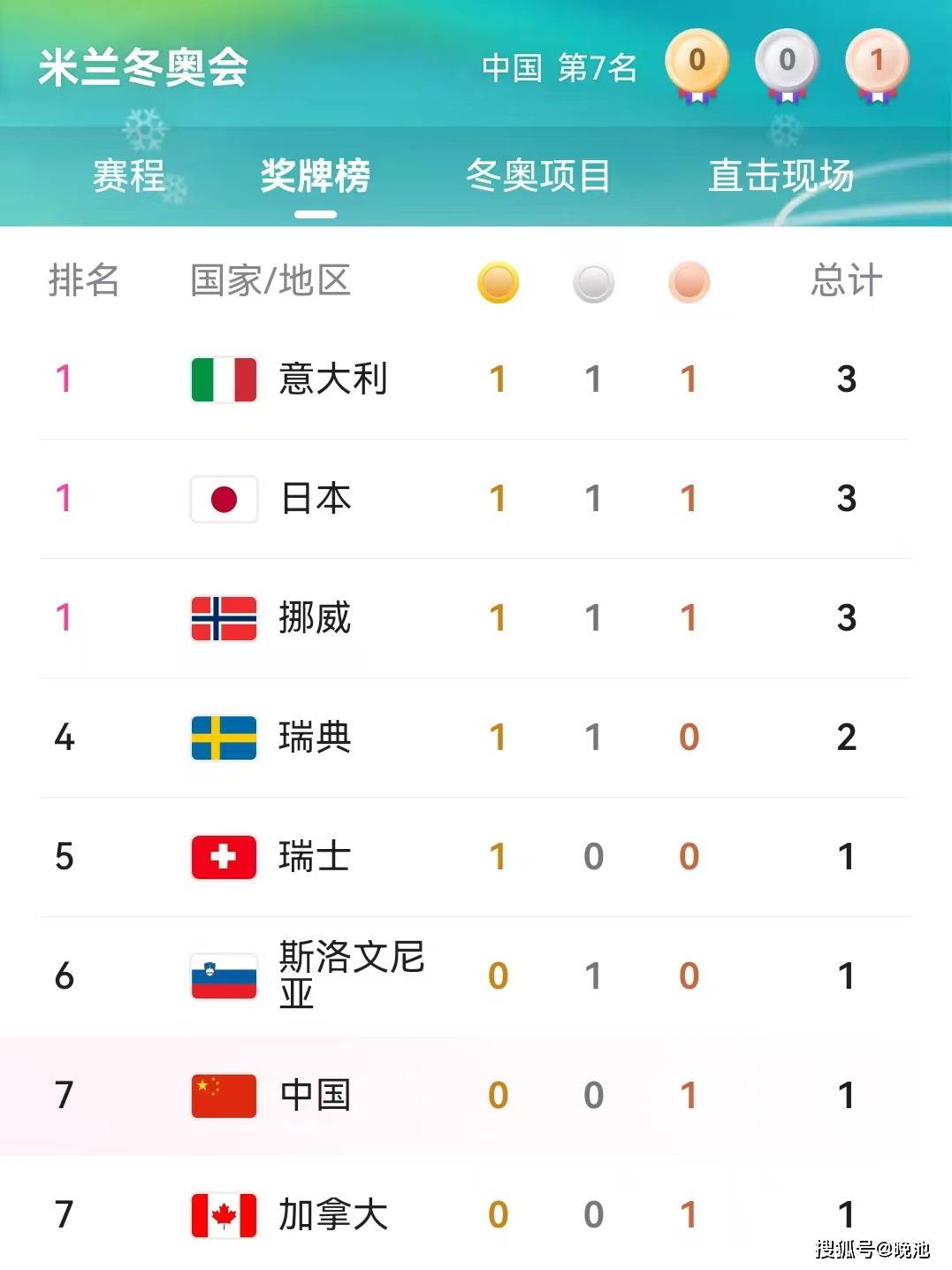
Task: Select the China flag icon
Action: coord(224,1095)
